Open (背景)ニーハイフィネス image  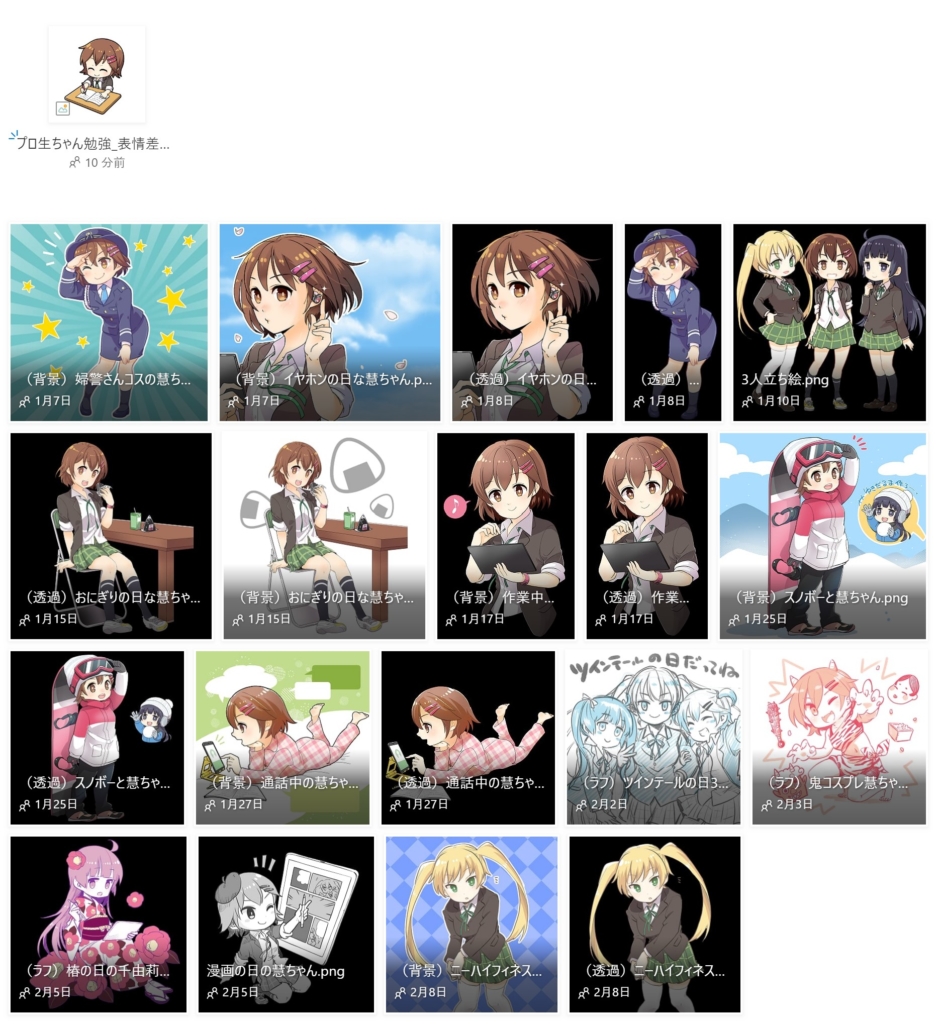point(471,924)
